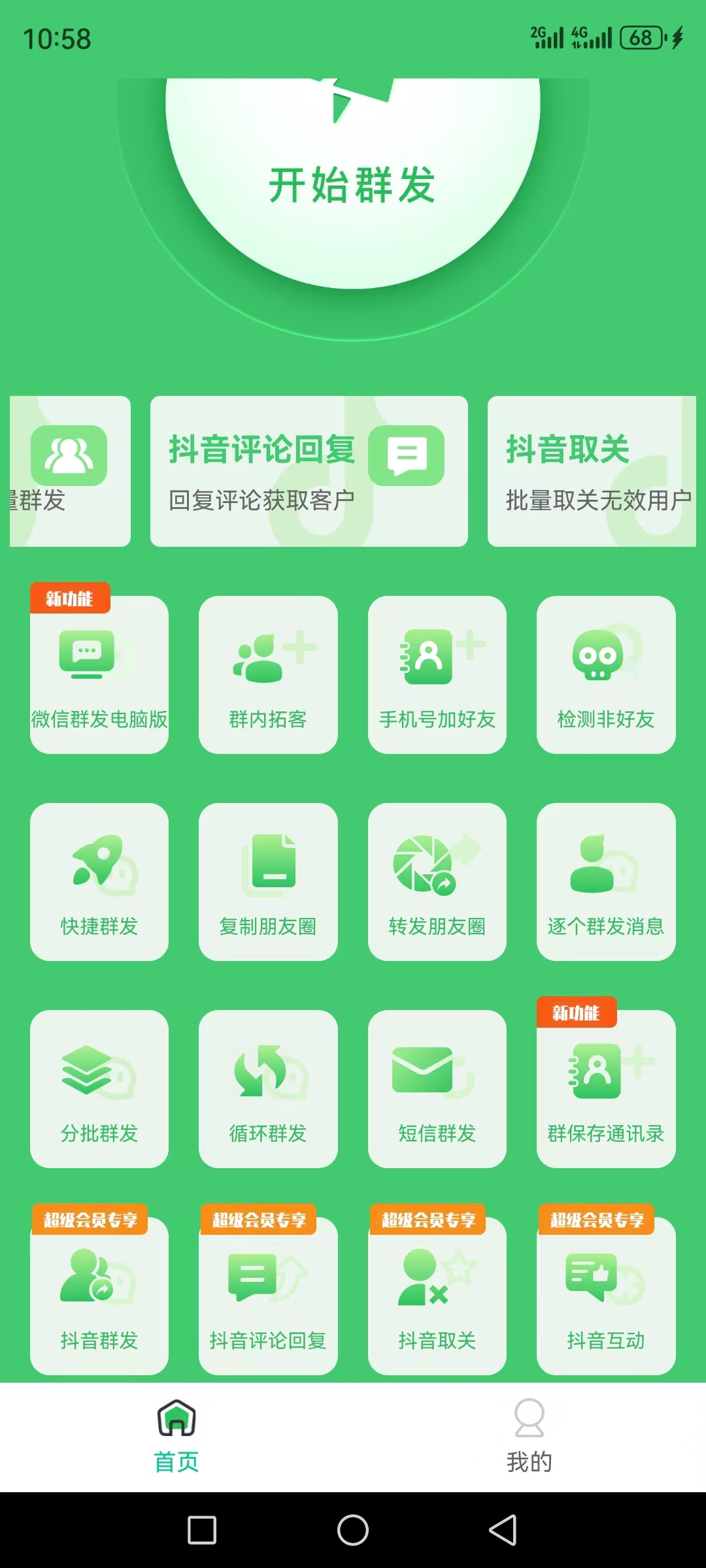Open 循环群发
This screenshot has height=1568, width=706.
(268, 1089)
